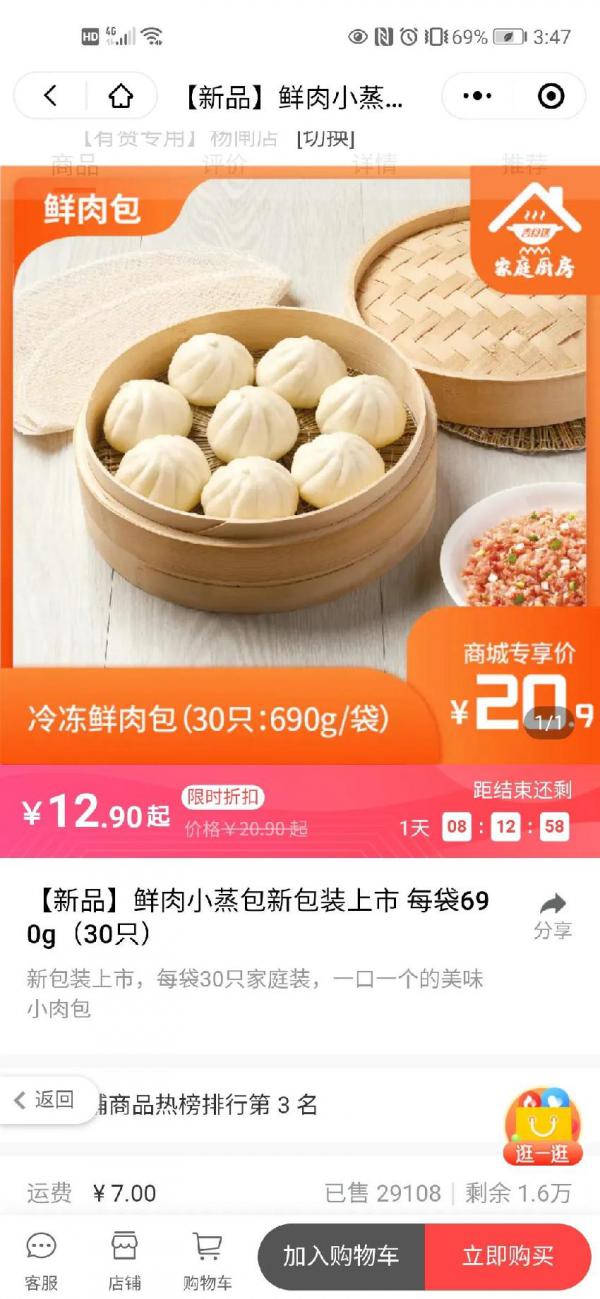The image size is (600, 1299).
Task: Open the mini program three-dot menu
Action: [x=479, y=96]
